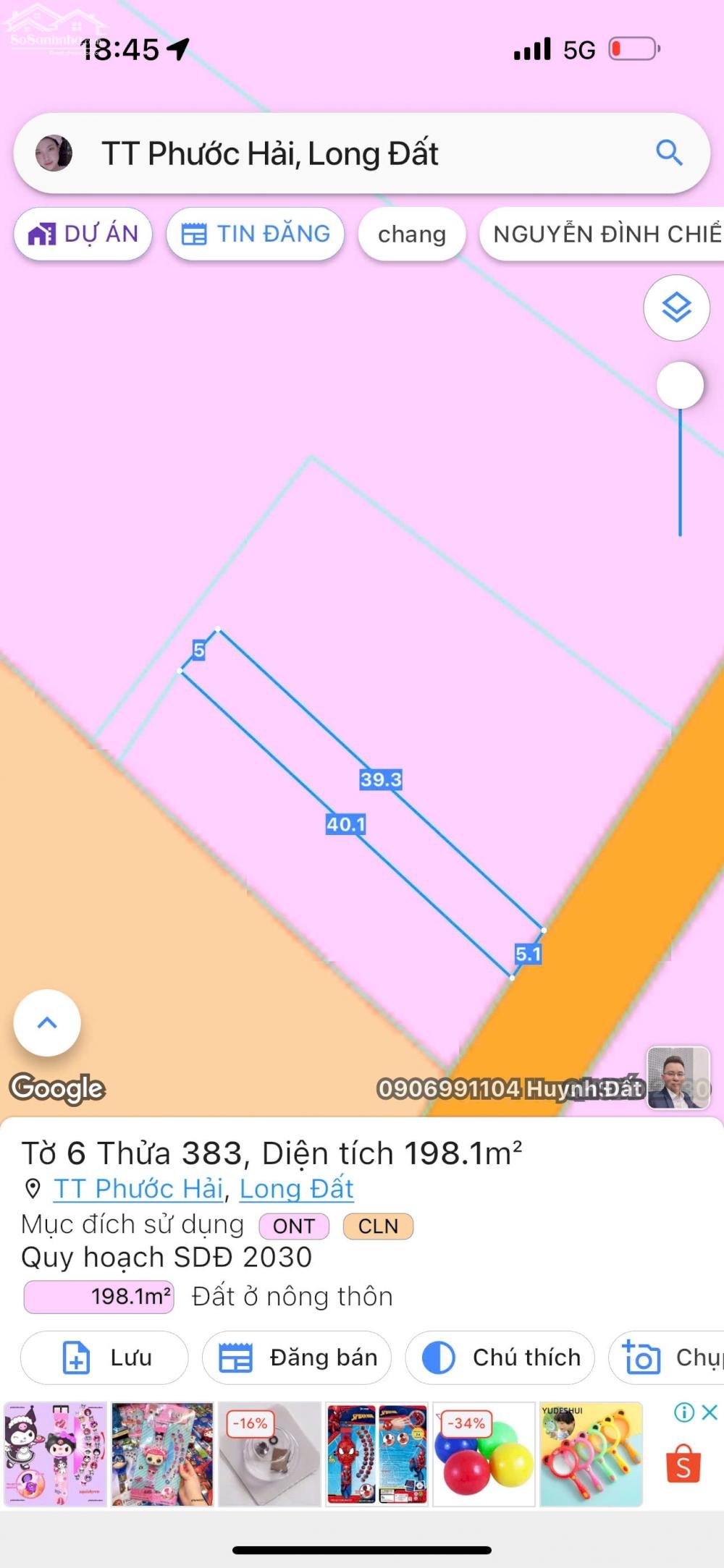The height and width of the screenshot is (1568, 724).
Task: Open the ad info icon
Action: [684, 1412]
